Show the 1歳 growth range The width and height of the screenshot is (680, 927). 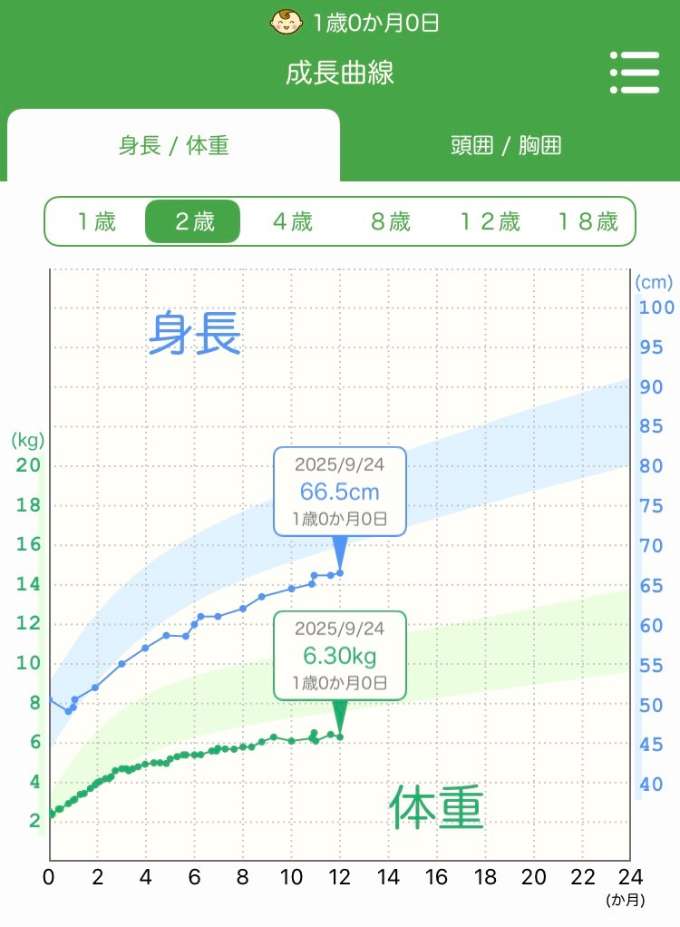click(x=97, y=221)
